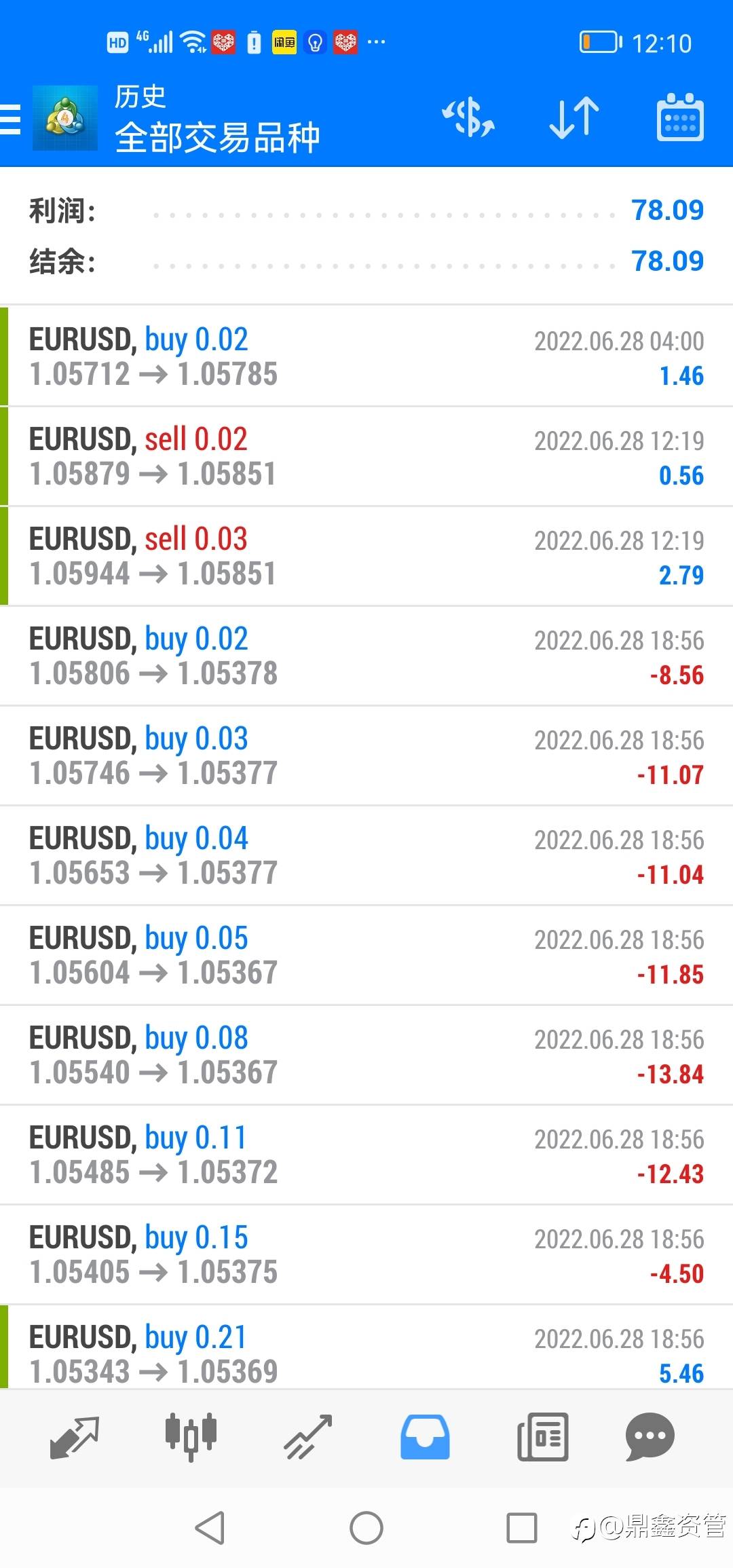The image size is (733, 1568).
Task: Tap the system back button
Action: pyautogui.click(x=210, y=1529)
